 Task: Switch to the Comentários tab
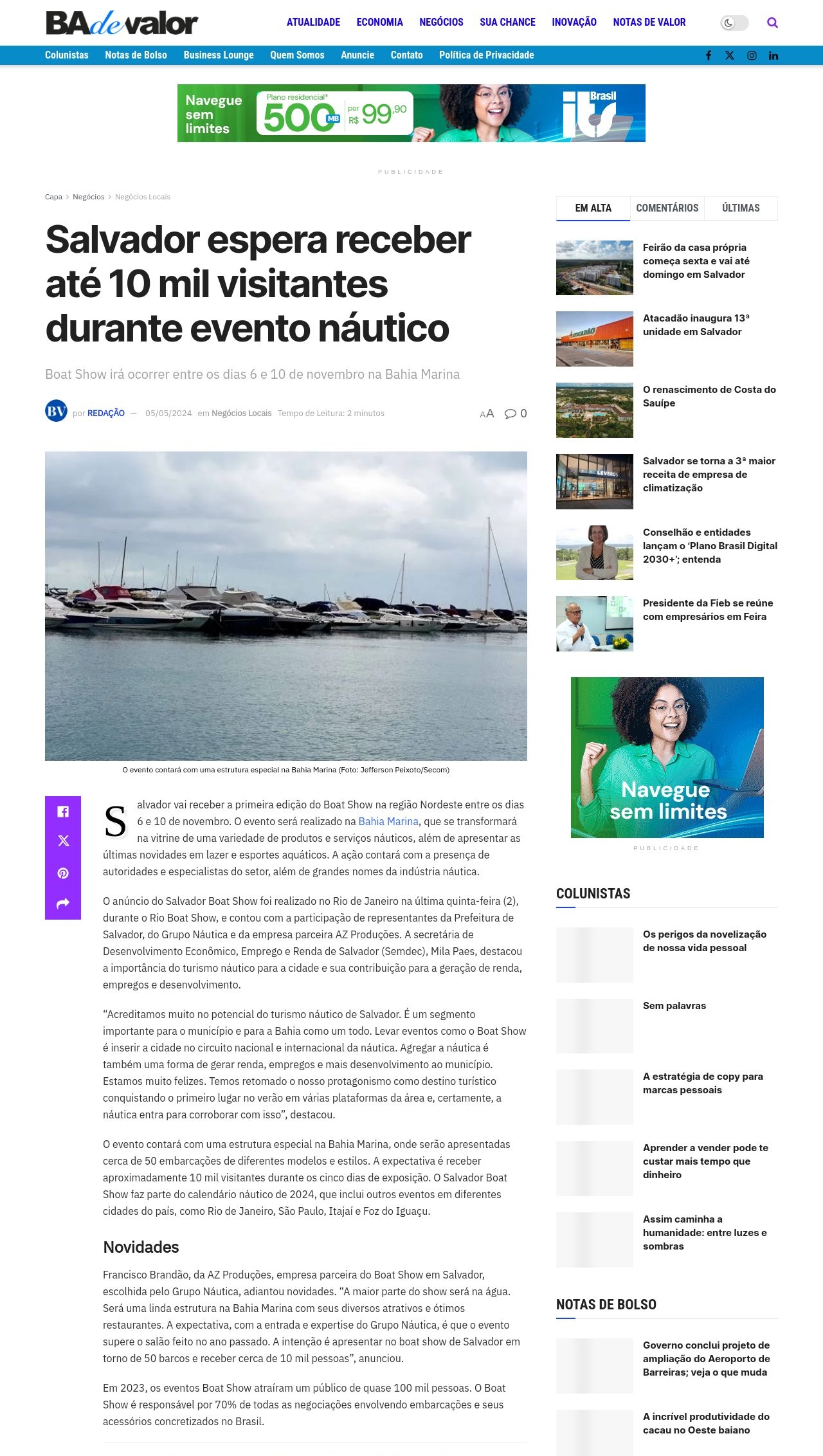(667, 208)
